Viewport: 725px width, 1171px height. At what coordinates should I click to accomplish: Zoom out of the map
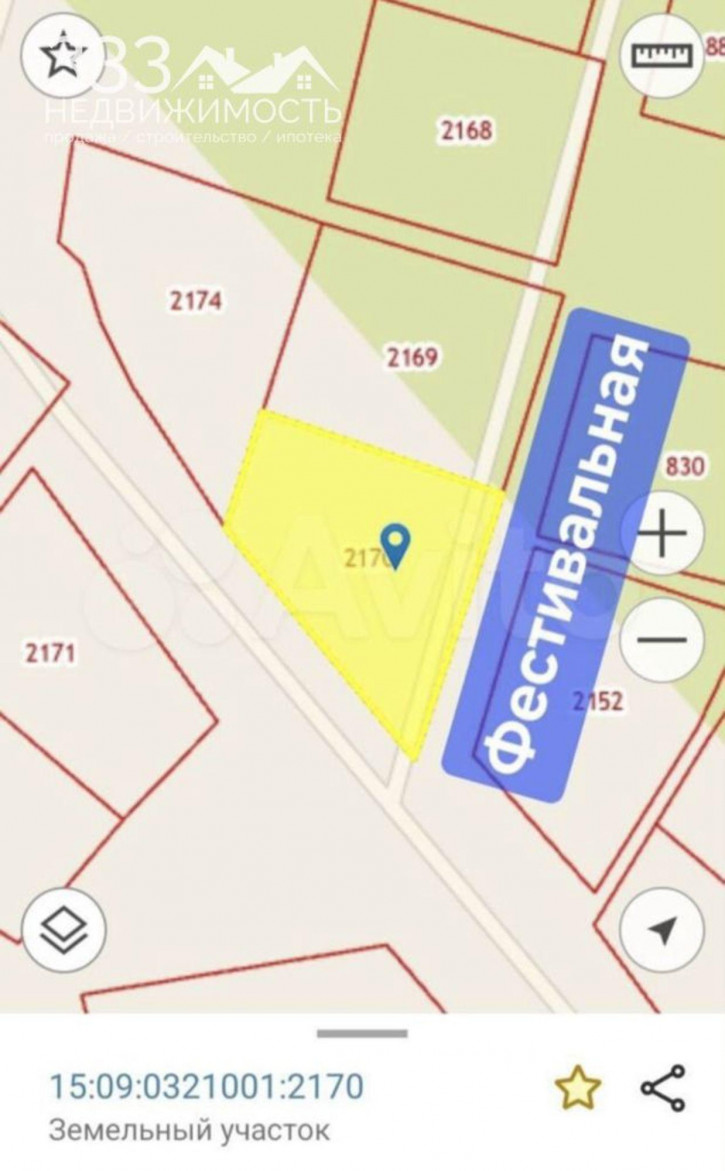(x=662, y=640)
